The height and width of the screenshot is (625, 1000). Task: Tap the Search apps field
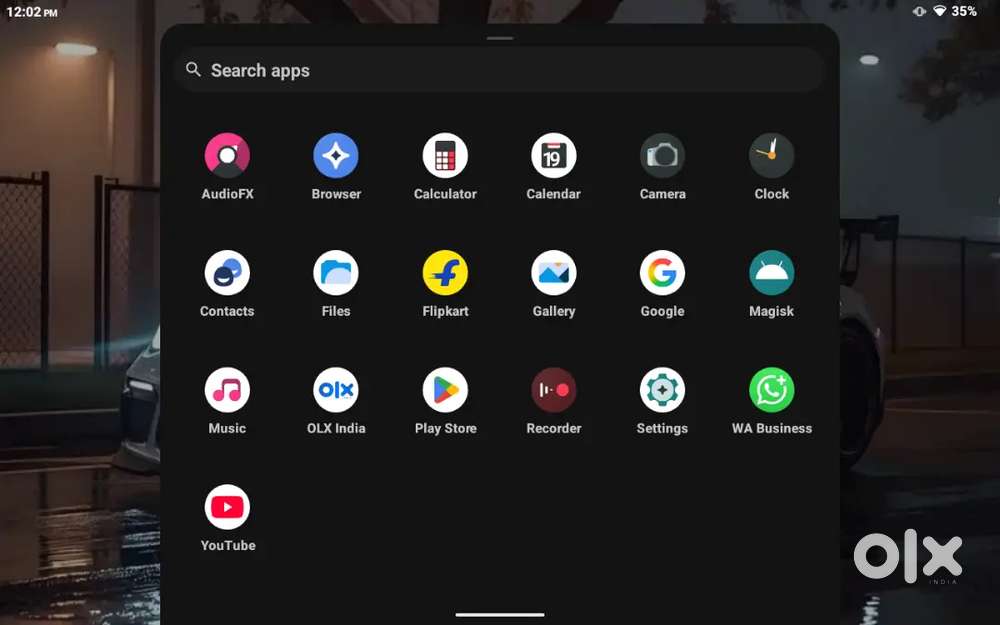pos(500,71)
